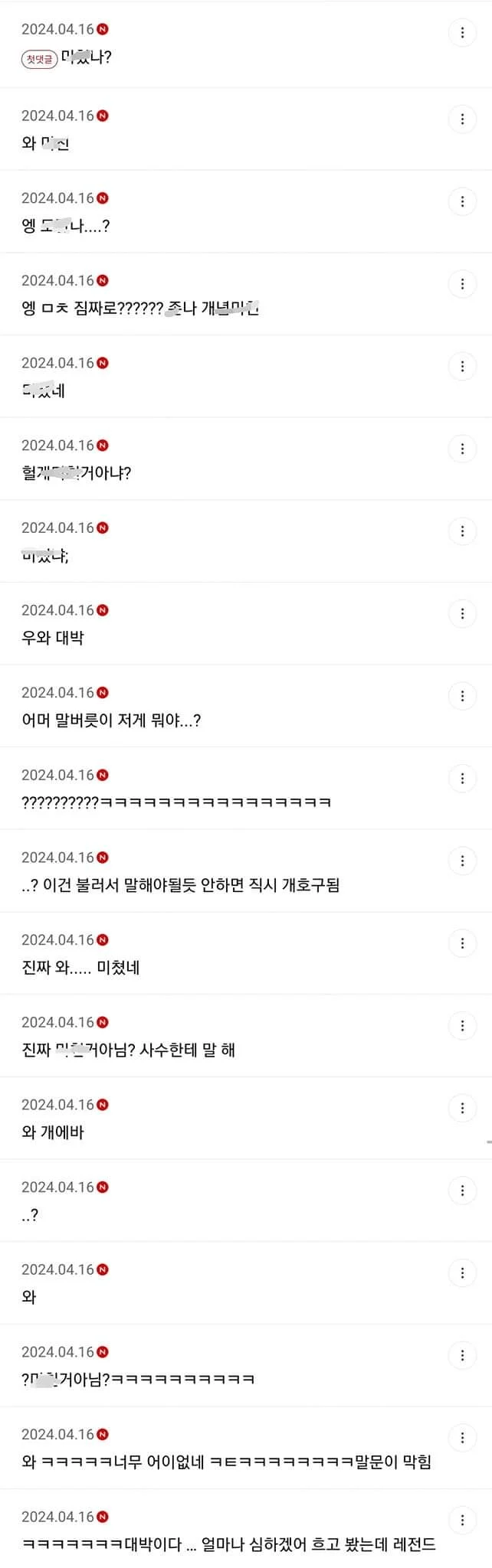Show the menu for '대박이다 ... 얼마나 심하겠어' comment
The width and height of the screenshot is (492, 1568).
[x=462, y=1520]
